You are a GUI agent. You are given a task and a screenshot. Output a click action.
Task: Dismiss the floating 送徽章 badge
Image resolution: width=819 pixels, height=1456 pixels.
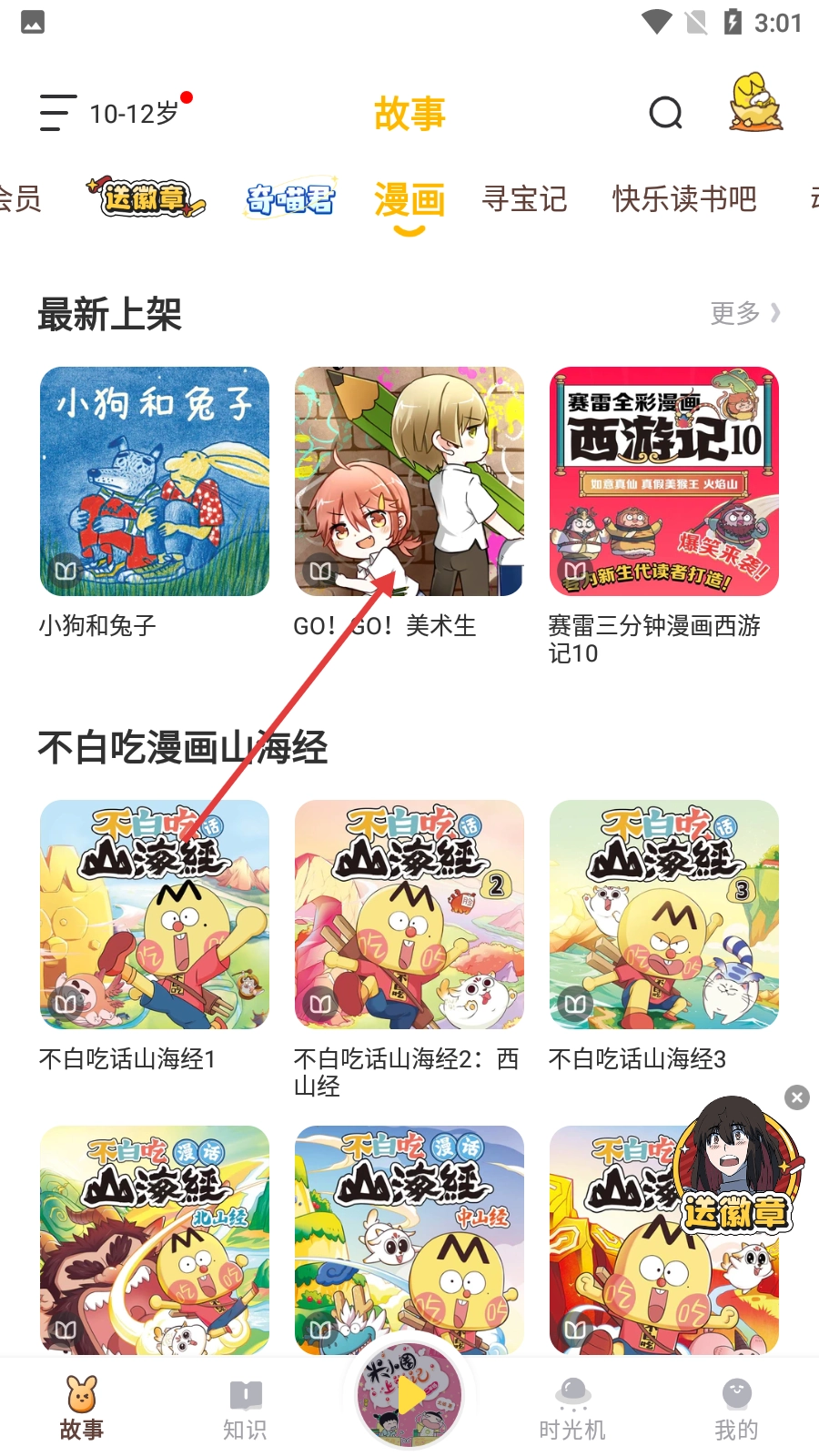pyautogui.click(x=797, y=1097)
